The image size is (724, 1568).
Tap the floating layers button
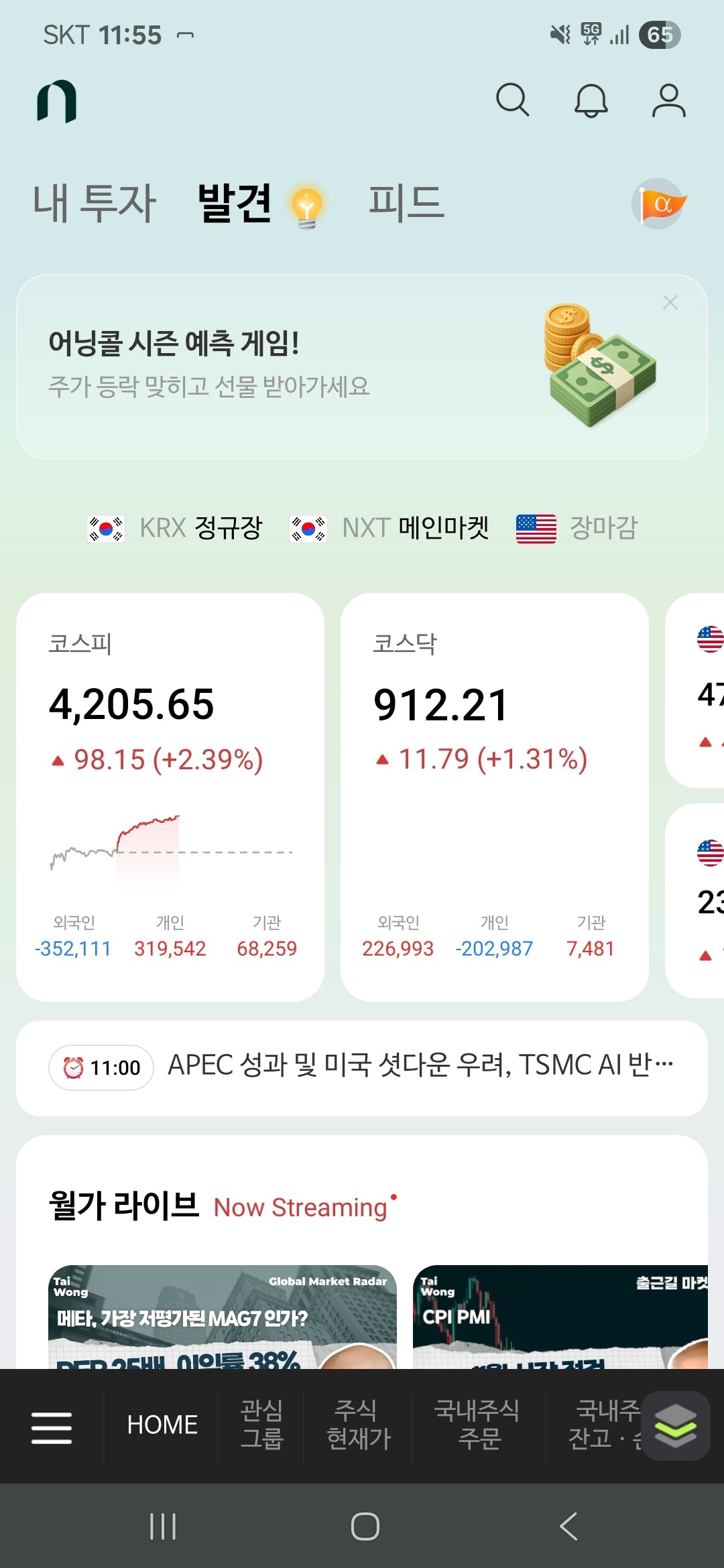point(675,1425)
